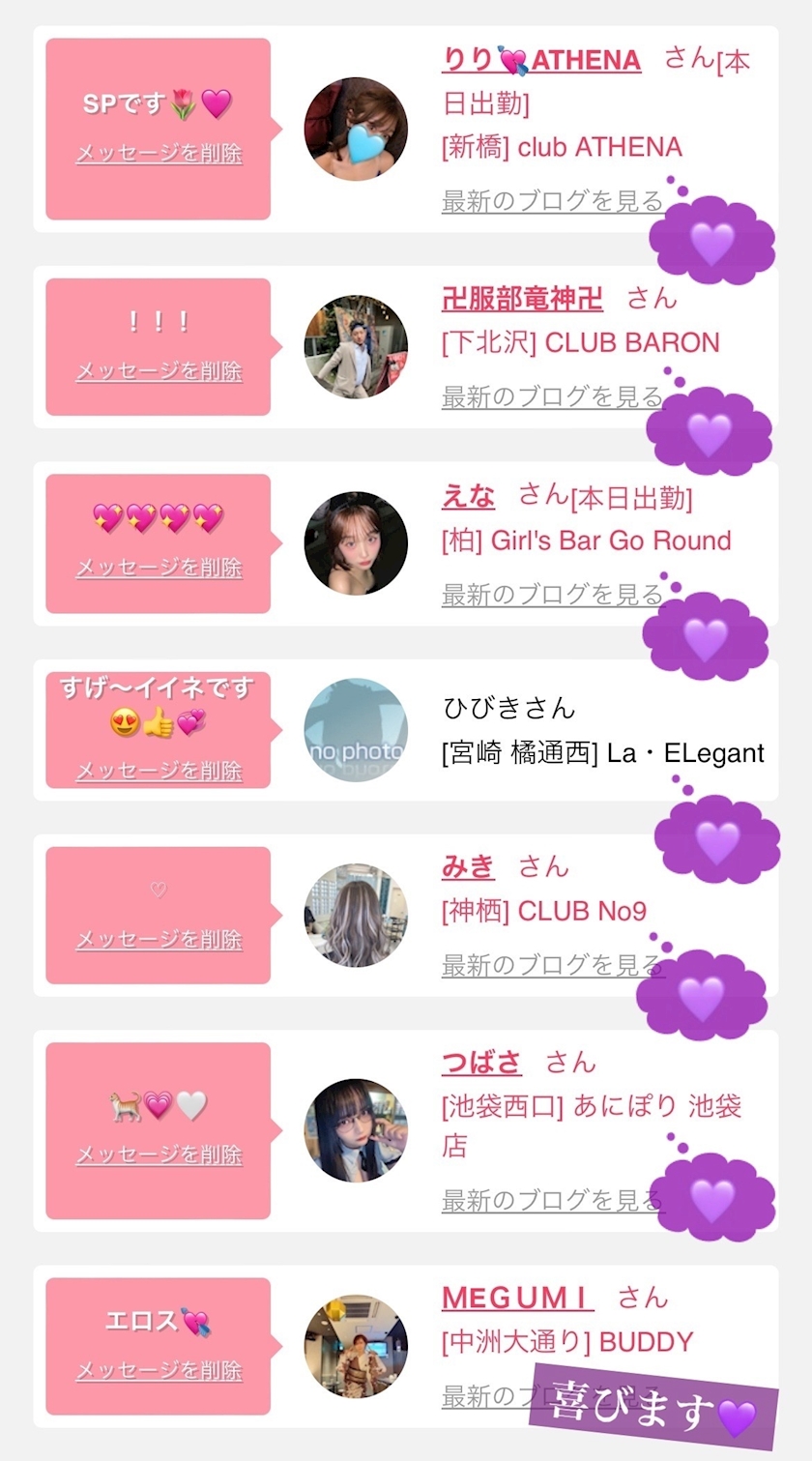Open MEGUMI's profile name link
Viewport: 812px width, 1461px height.
tap(517, 1298)
